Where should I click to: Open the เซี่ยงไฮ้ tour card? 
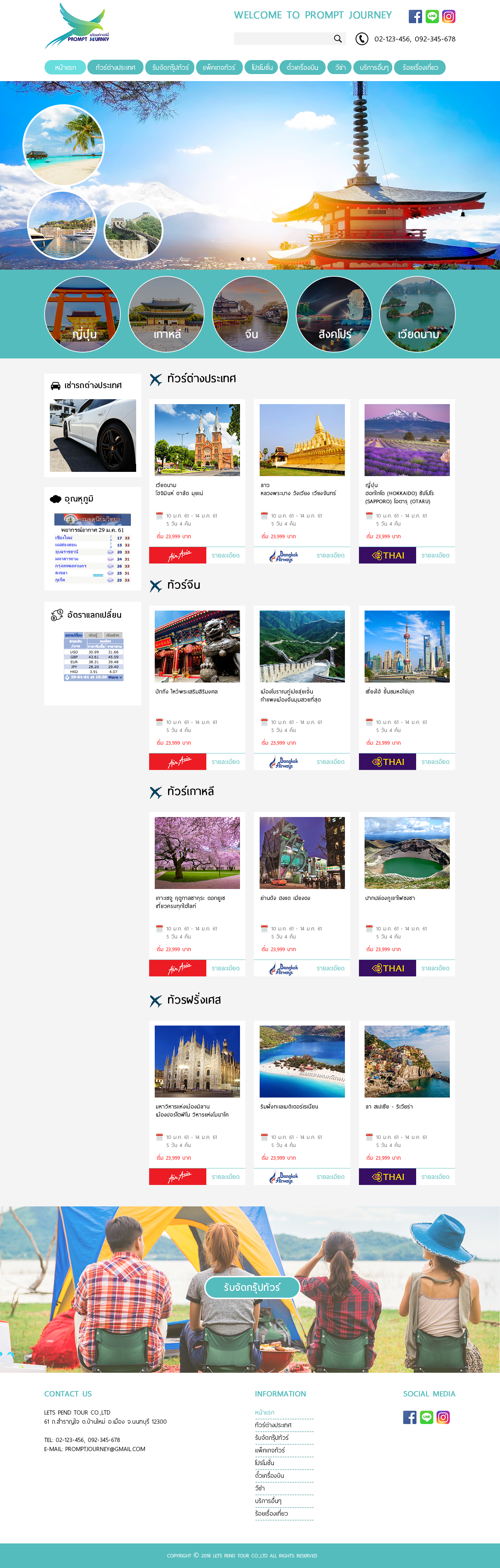[x=406, y=646]
